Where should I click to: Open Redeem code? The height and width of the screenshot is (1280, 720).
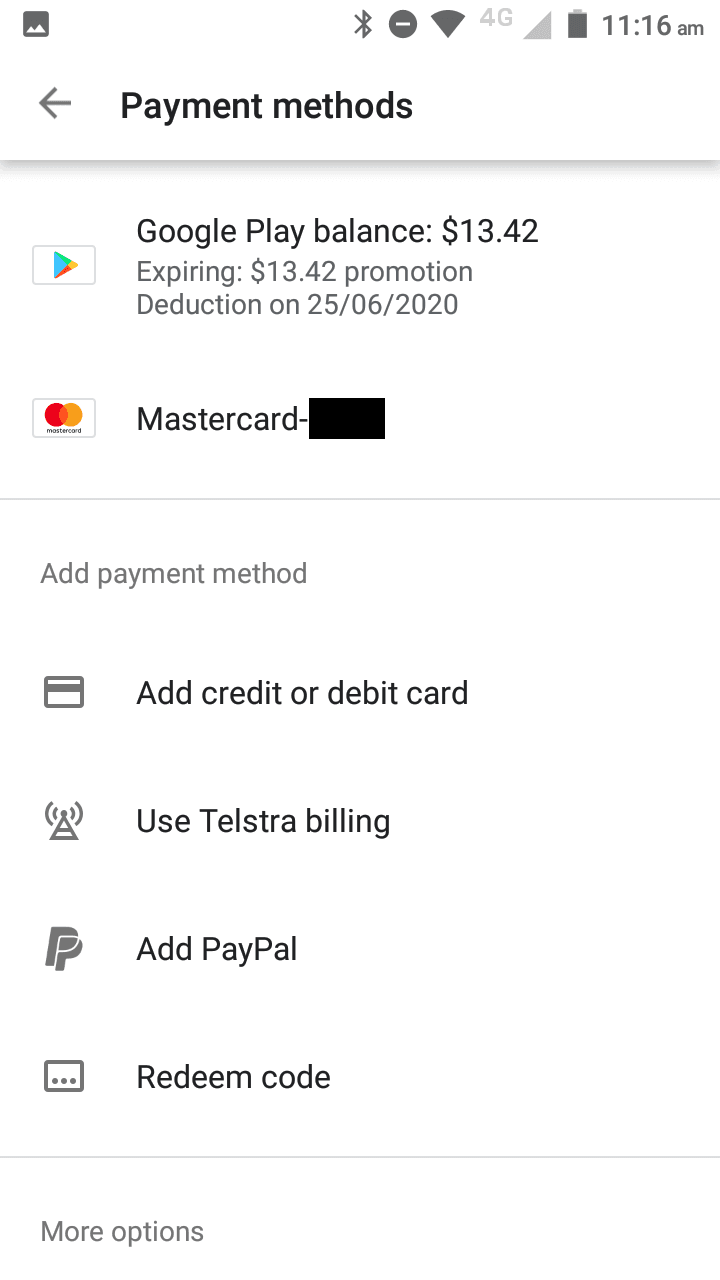tap(233, 1076)
